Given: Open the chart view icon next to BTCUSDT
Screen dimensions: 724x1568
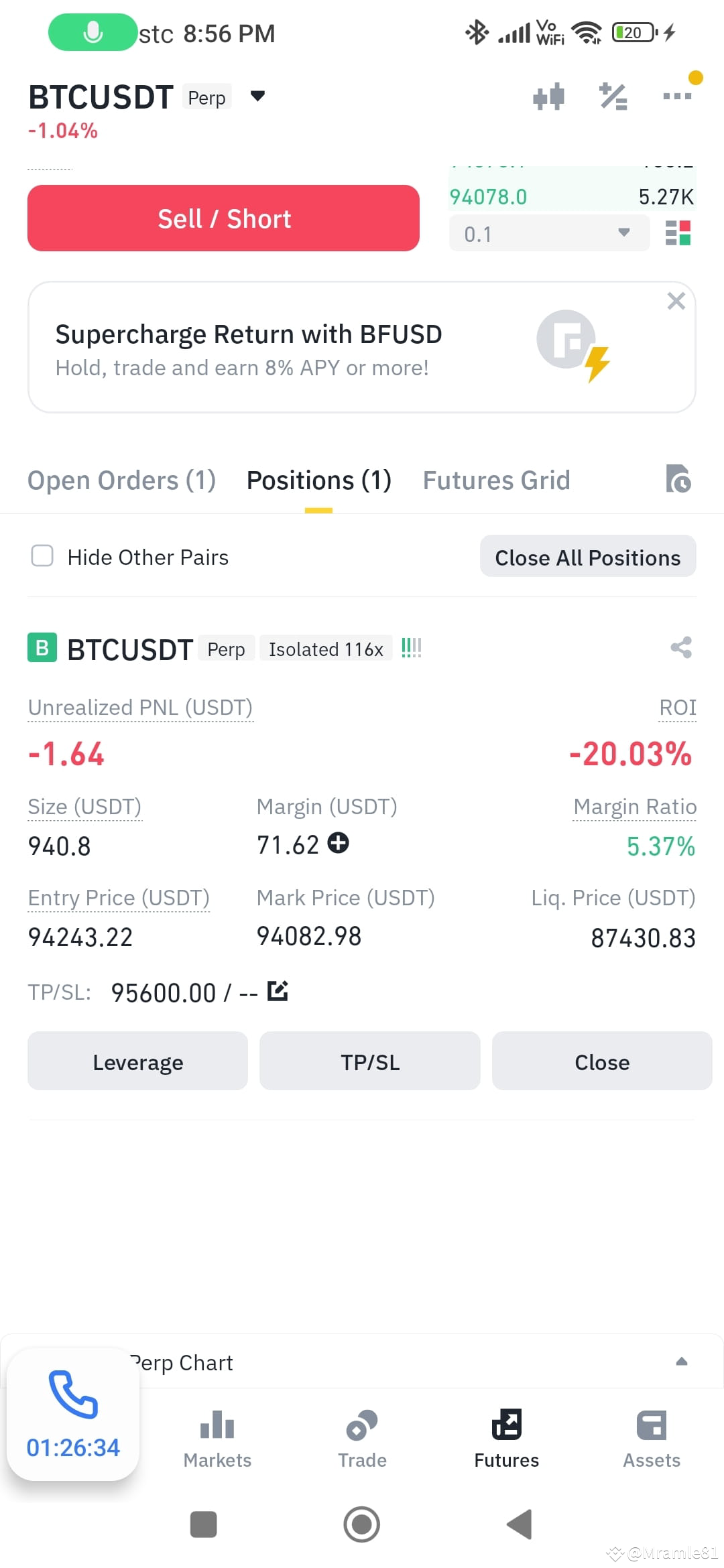Looking at the screenshot, I should 548,96.
